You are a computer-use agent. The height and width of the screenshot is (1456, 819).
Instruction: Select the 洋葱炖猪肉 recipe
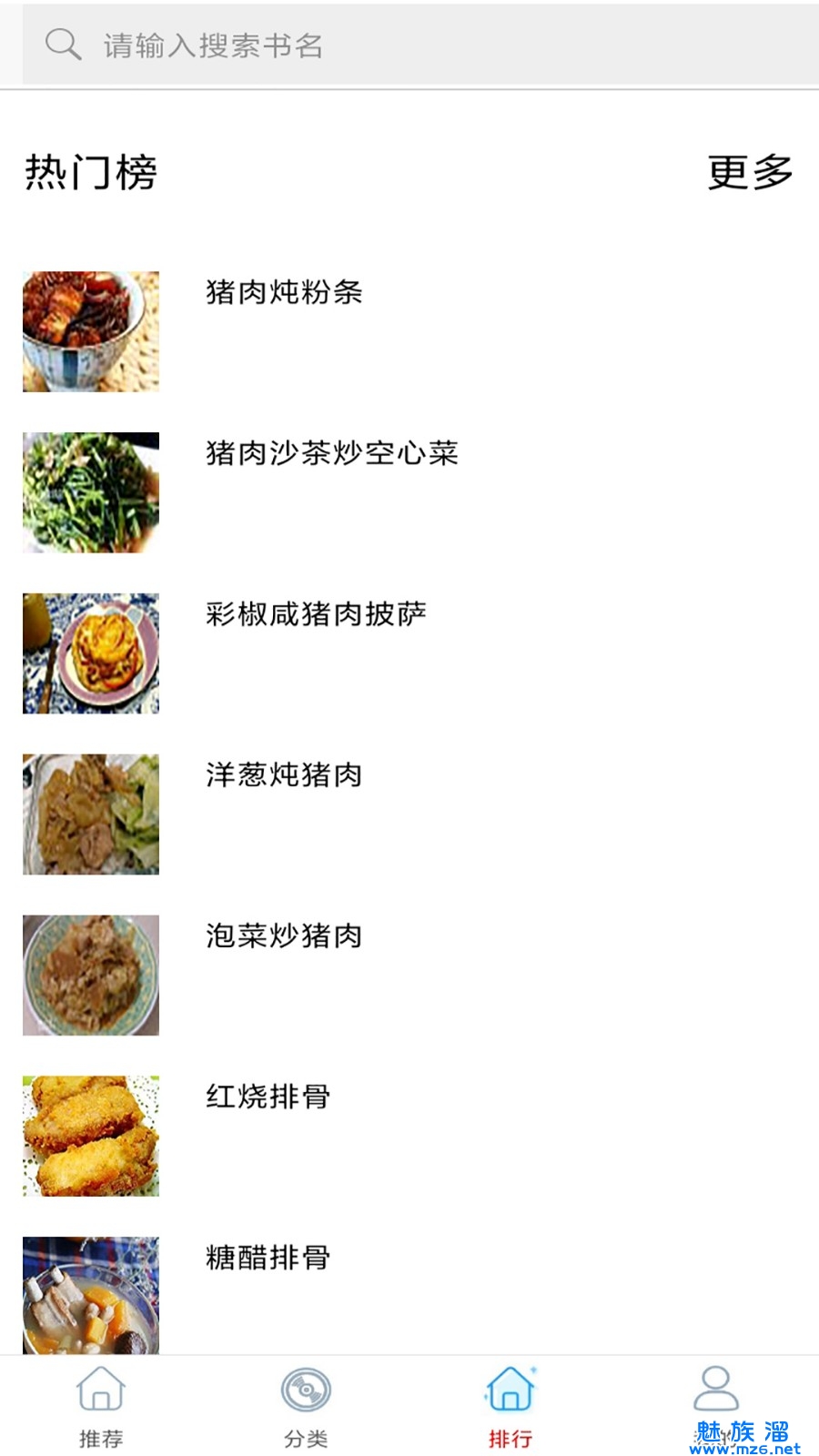[x=284, y=775]
